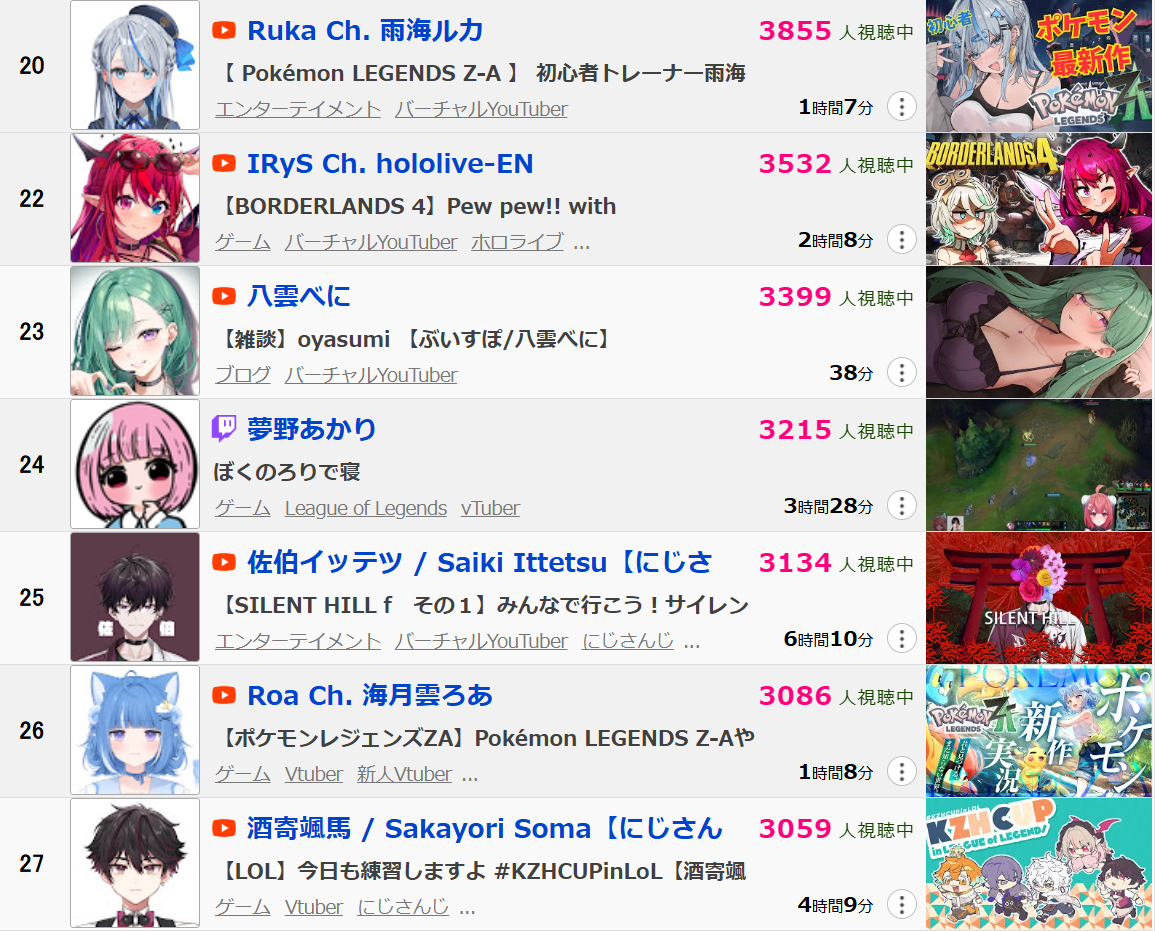1155x931 pixels.
Task: Open Ruka Ch. 雨海ルカ channel link
Action: click(364, 31)
